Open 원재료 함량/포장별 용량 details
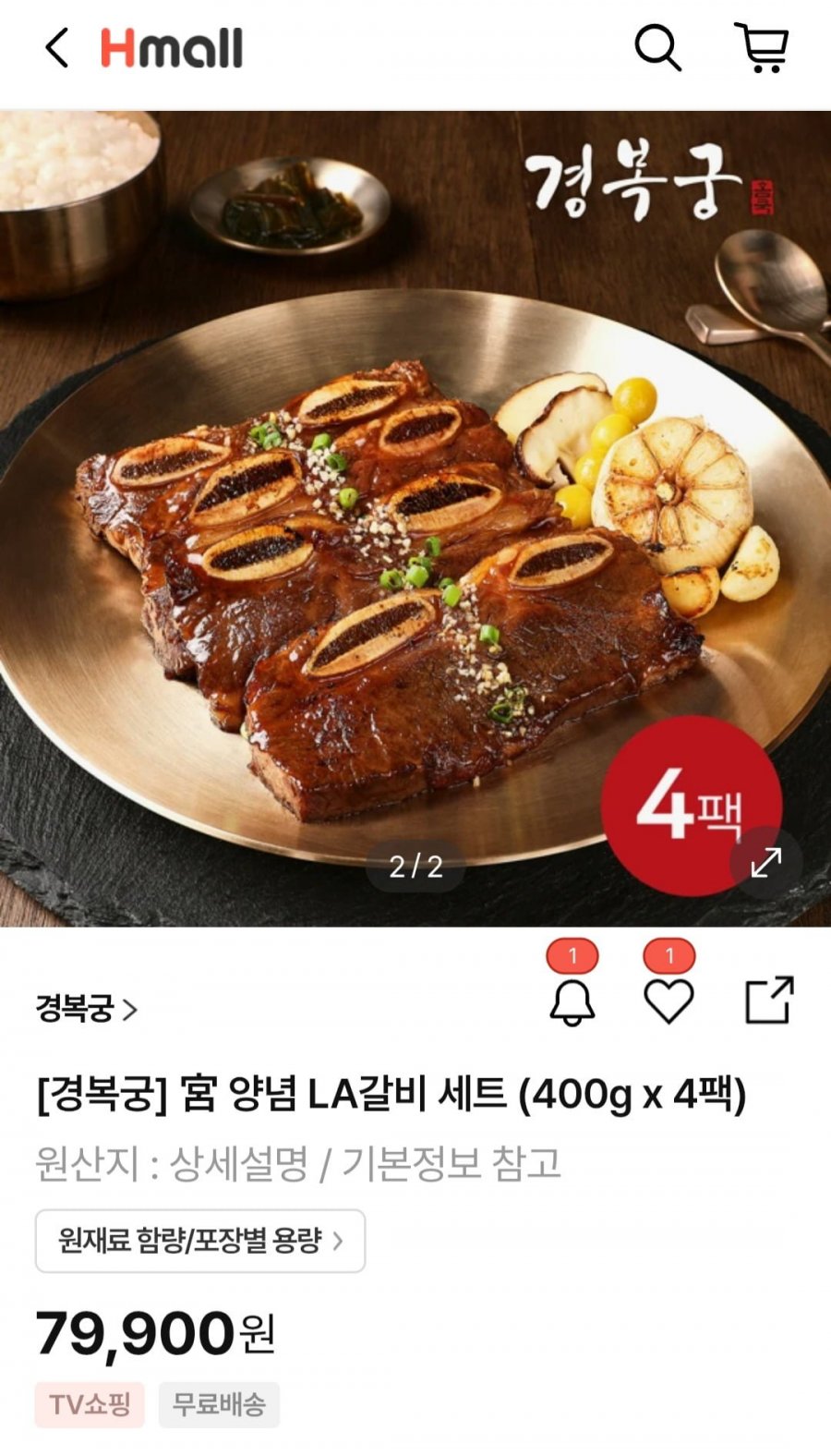 (200, 1241)
